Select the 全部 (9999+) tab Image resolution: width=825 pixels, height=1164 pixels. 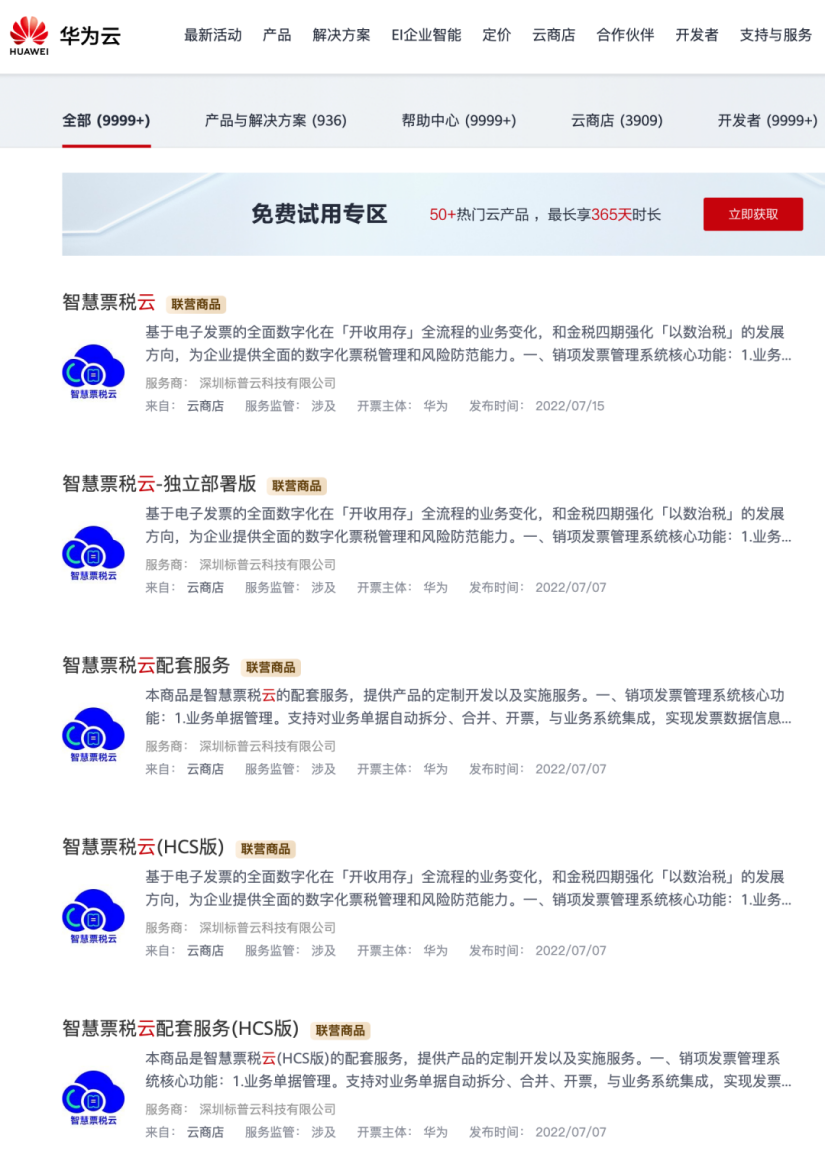coord(106,121)
